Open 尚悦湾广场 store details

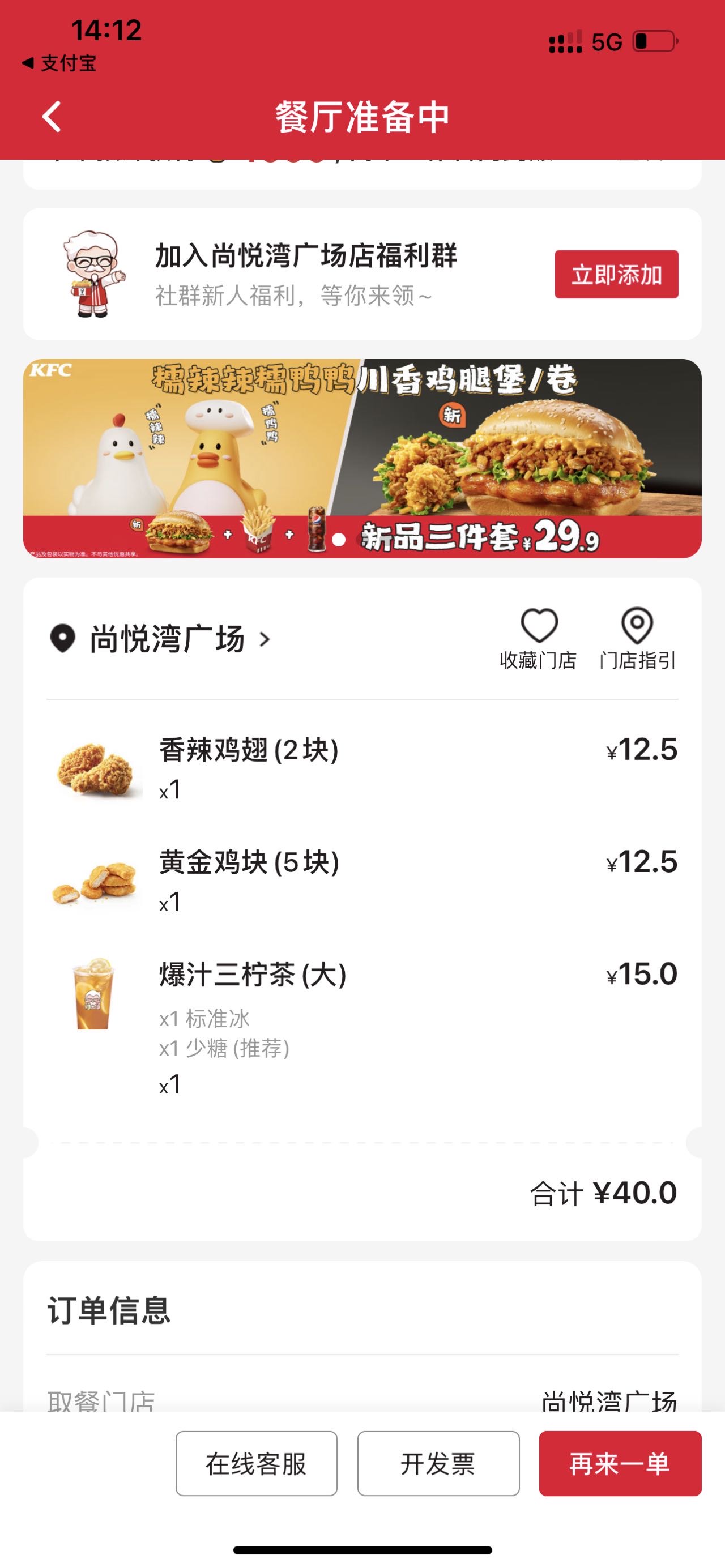[160, 639]
